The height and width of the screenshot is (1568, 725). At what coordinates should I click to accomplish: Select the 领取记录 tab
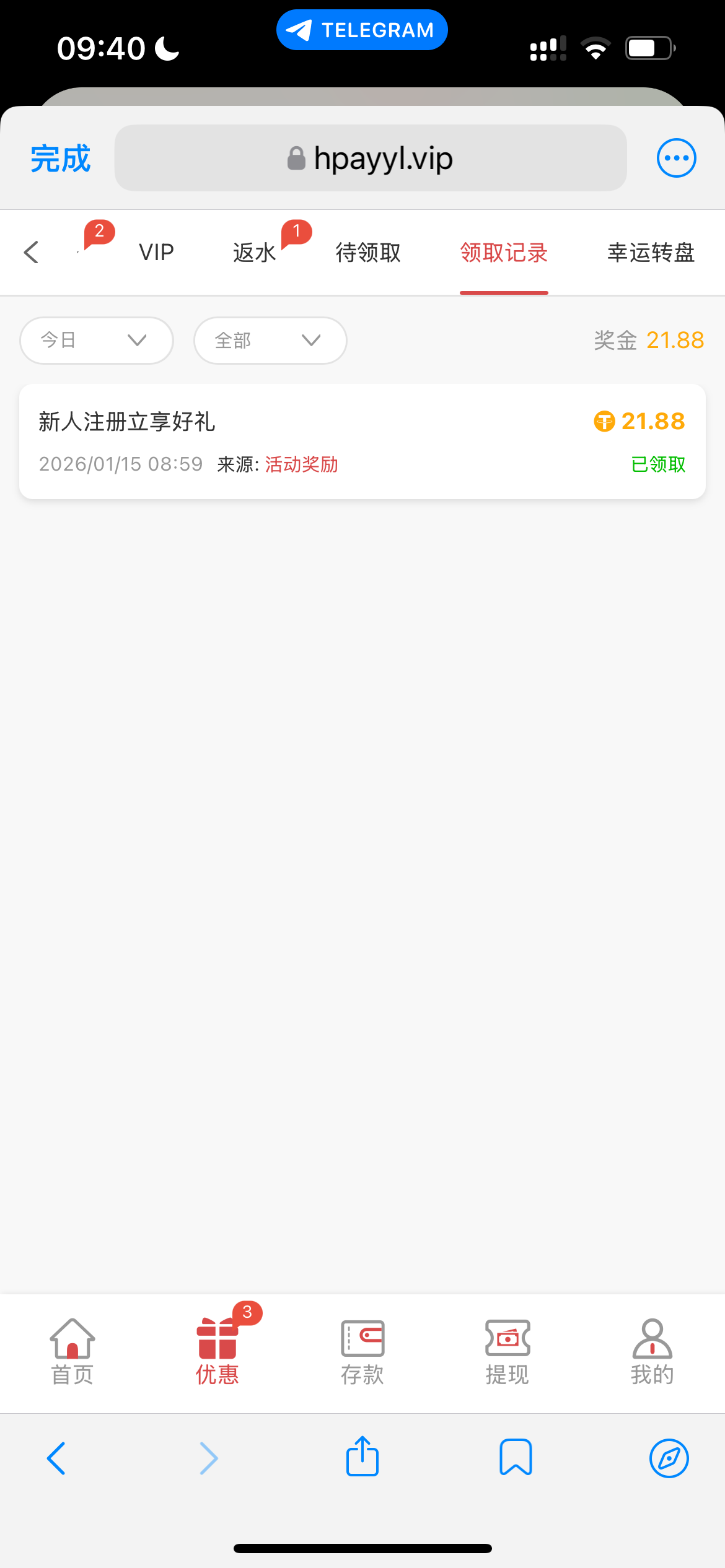coord(504,253)
